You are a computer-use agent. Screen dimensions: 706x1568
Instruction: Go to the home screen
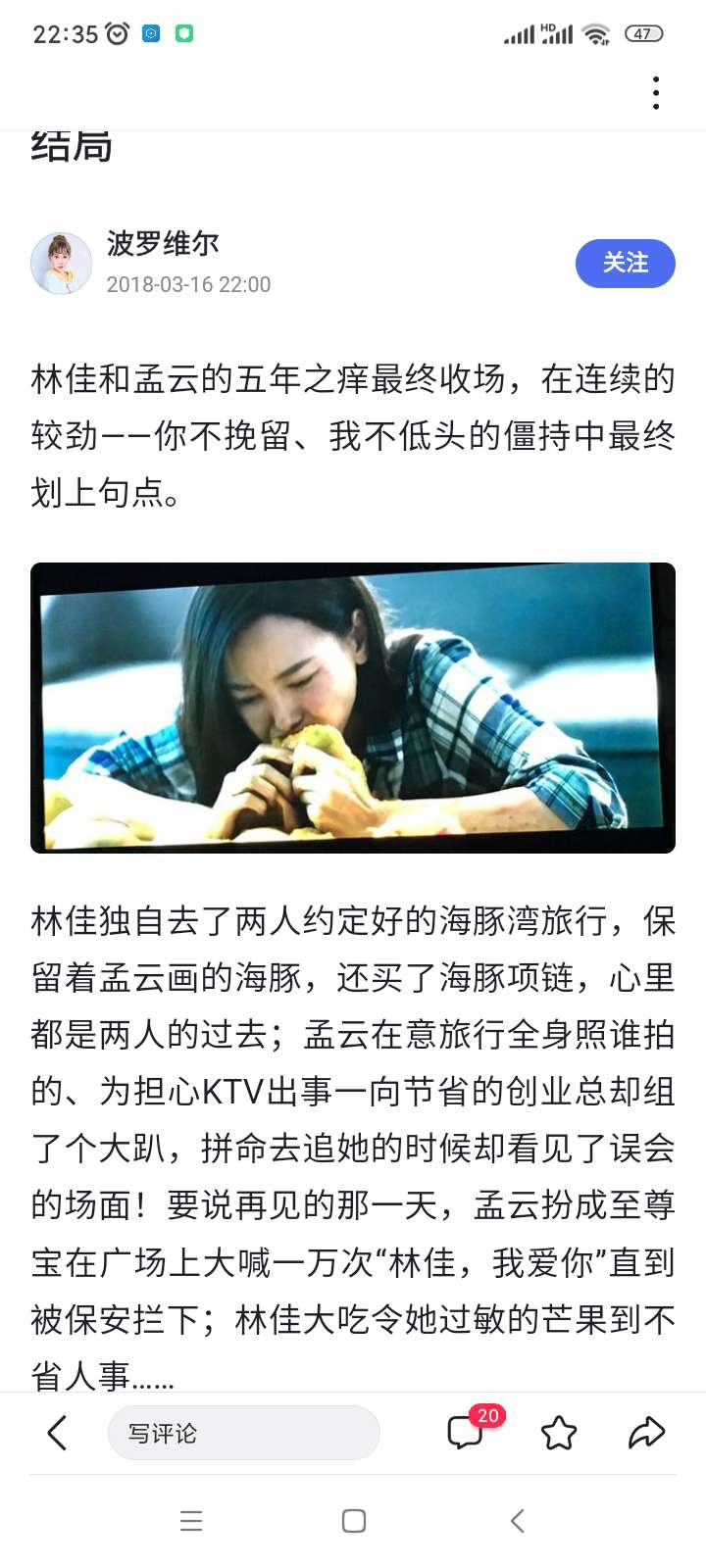point(354,1520)
